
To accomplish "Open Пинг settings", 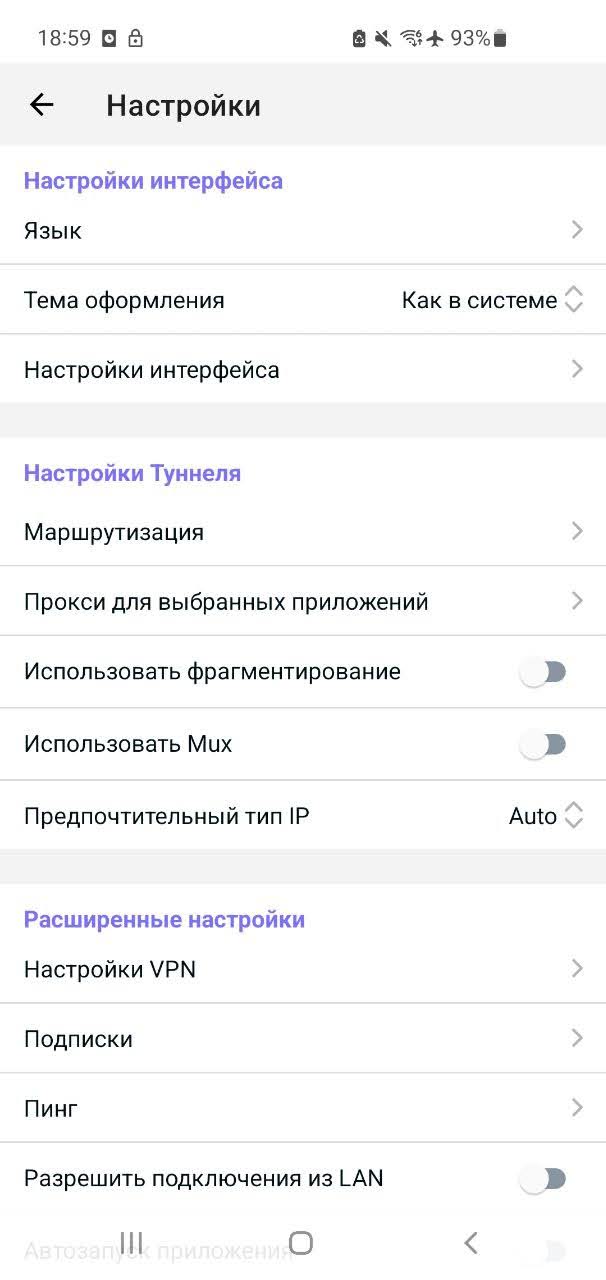I will tap(302, 1108).
